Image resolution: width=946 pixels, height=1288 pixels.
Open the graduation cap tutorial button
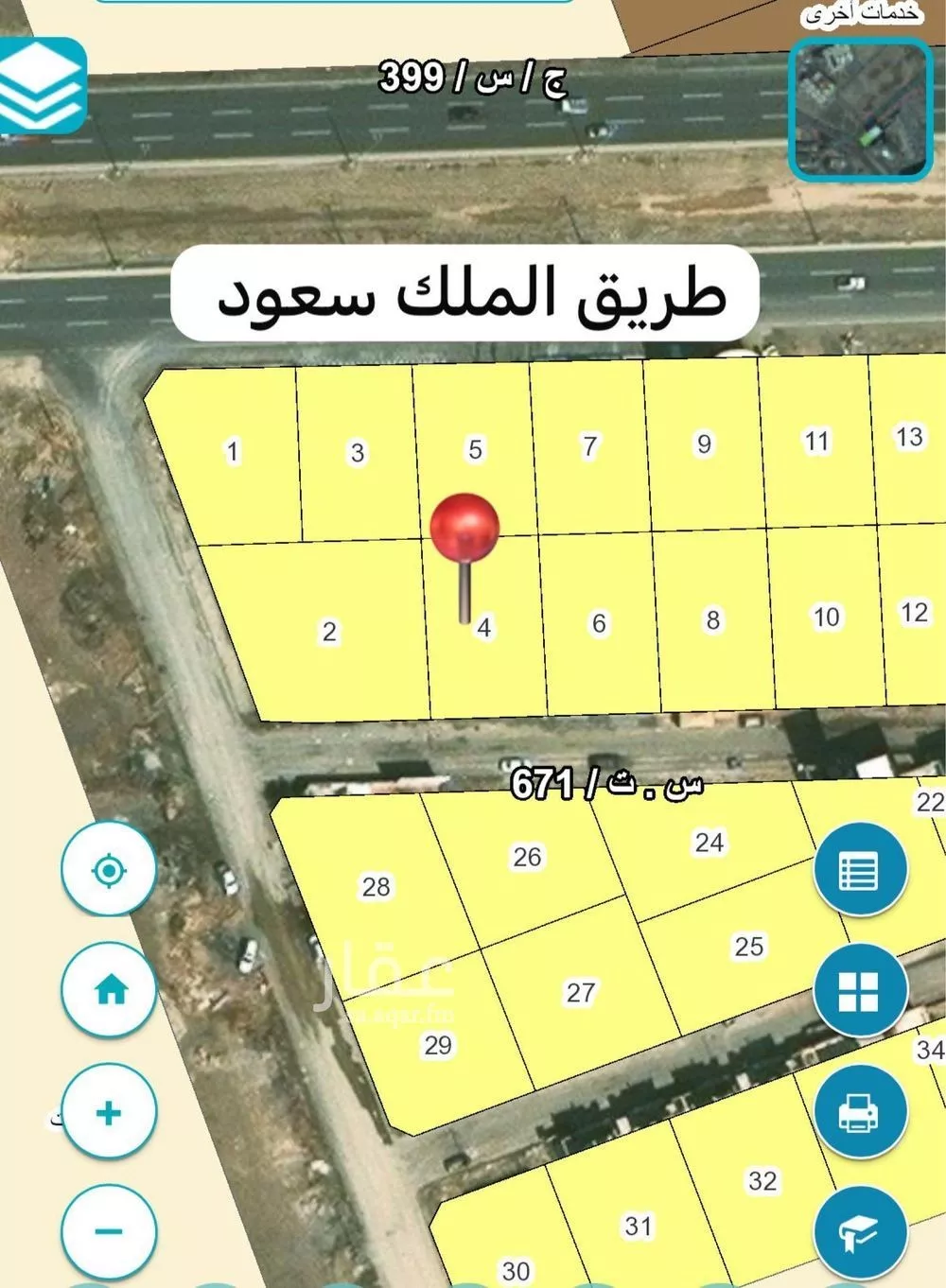(859, 1231)
